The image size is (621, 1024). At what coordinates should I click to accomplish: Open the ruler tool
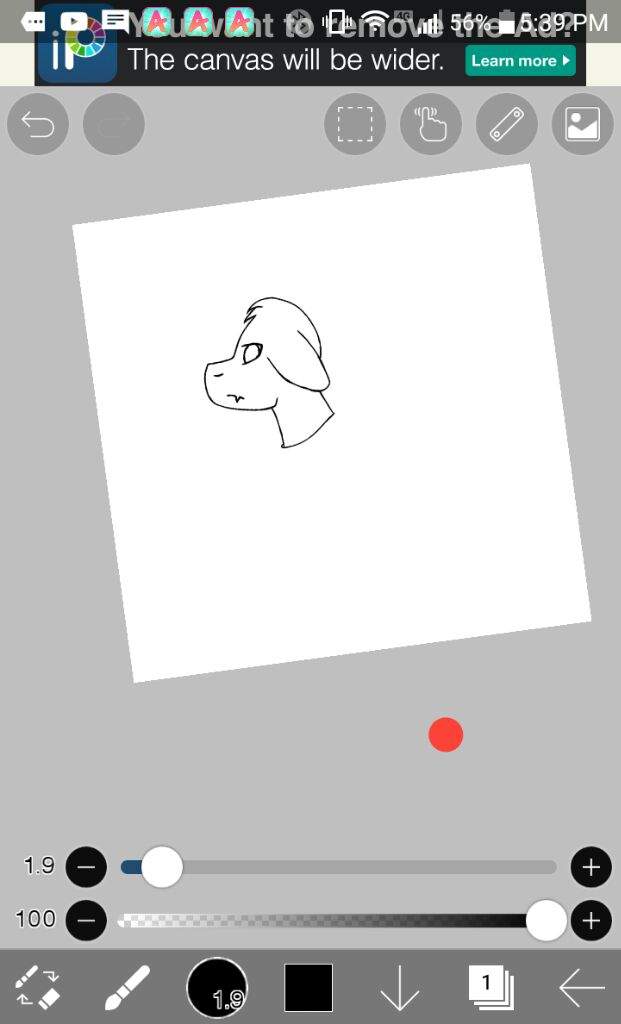click(507, 125)
